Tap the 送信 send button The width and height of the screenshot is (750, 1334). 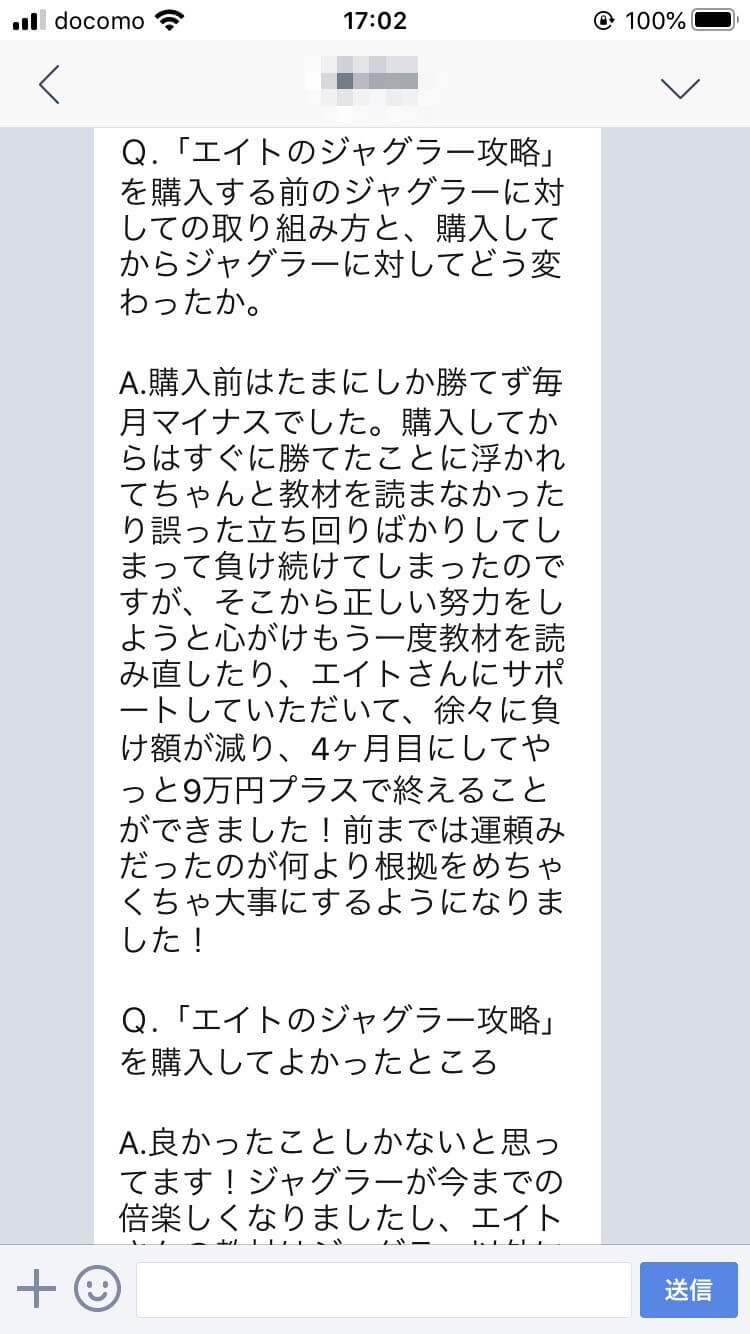pyautogui.click(x=688, y=1289)
